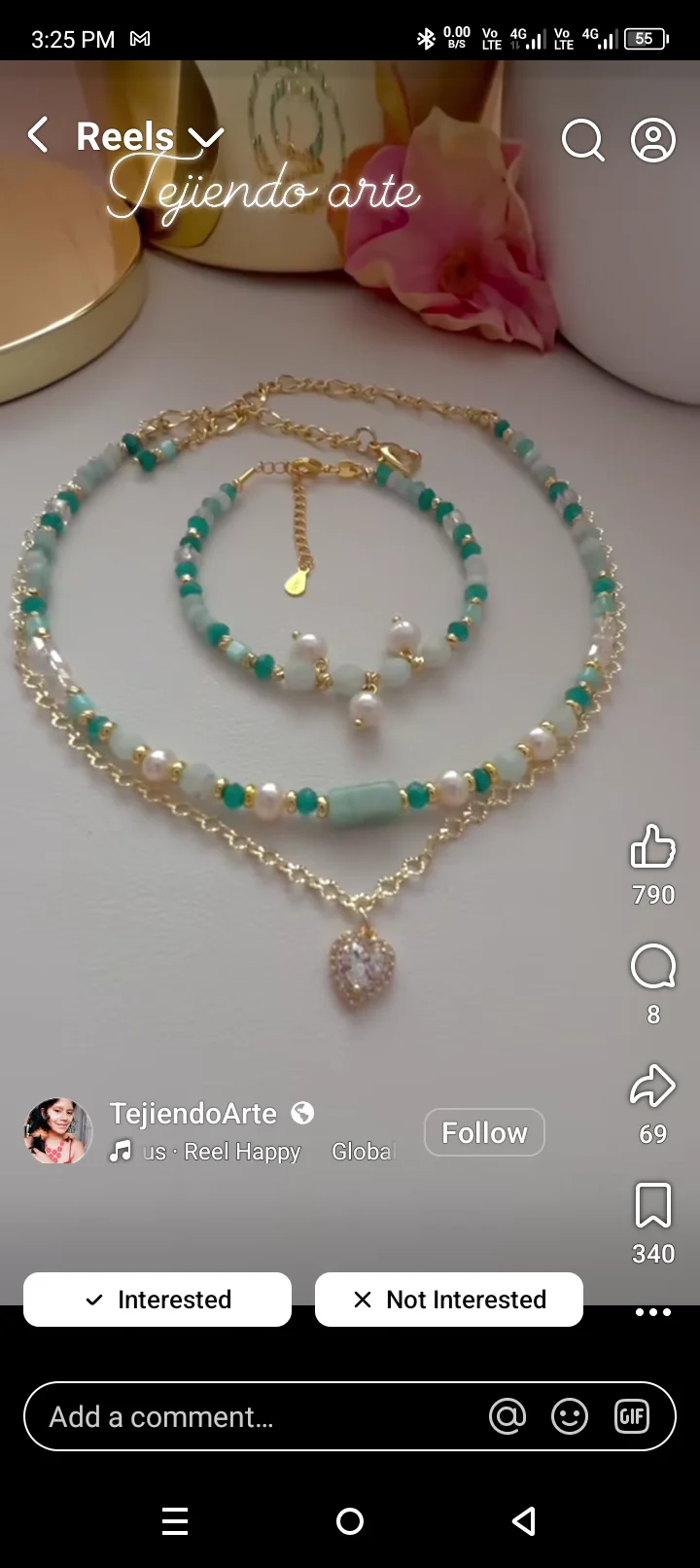Open the comments on this reel

point(652,967)
